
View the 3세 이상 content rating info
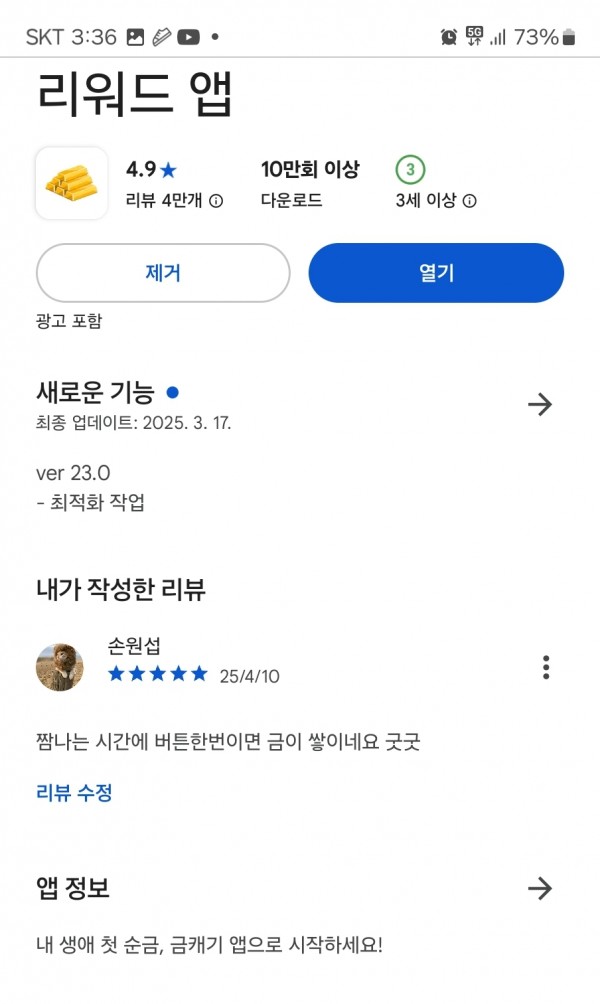click(x=469, y=201)
